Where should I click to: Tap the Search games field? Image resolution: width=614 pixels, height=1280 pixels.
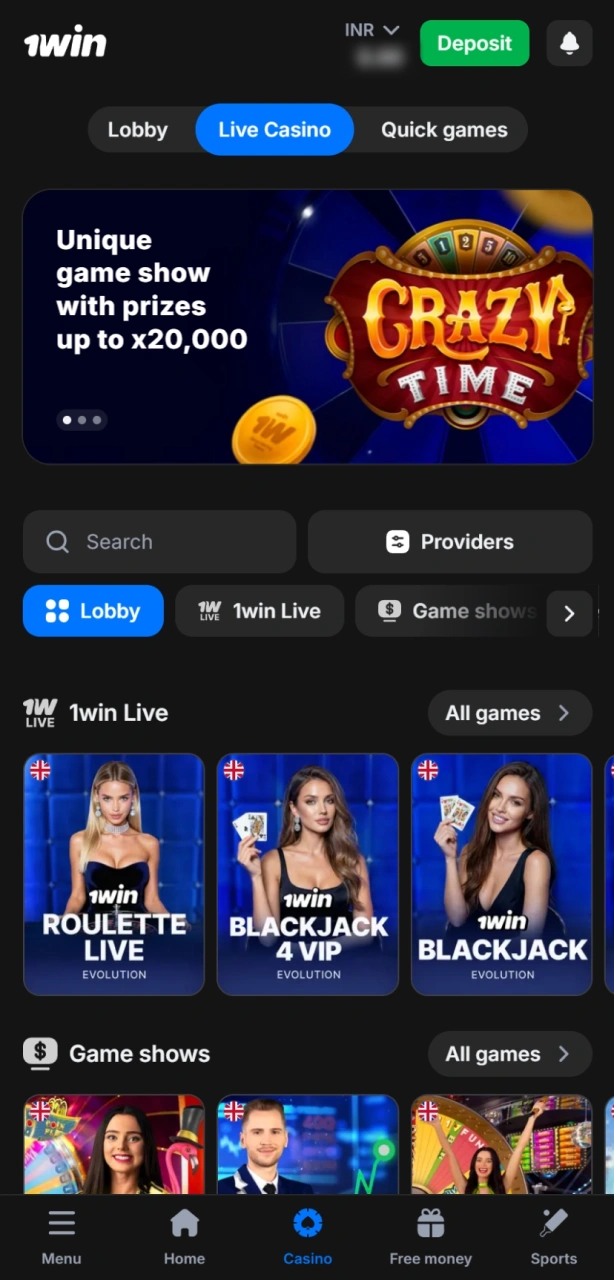[x=160, y=542]
